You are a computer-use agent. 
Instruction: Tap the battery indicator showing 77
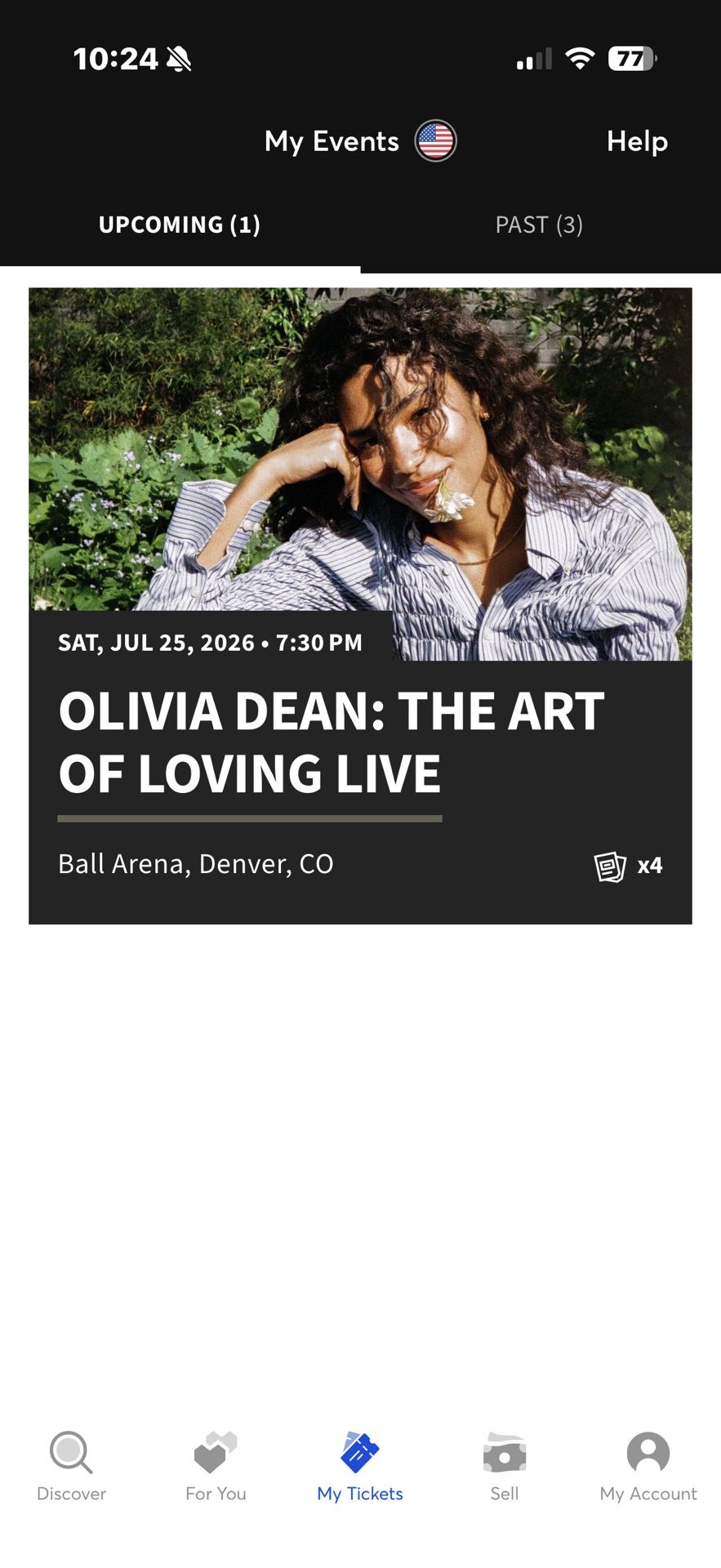(x=631, y=58)
